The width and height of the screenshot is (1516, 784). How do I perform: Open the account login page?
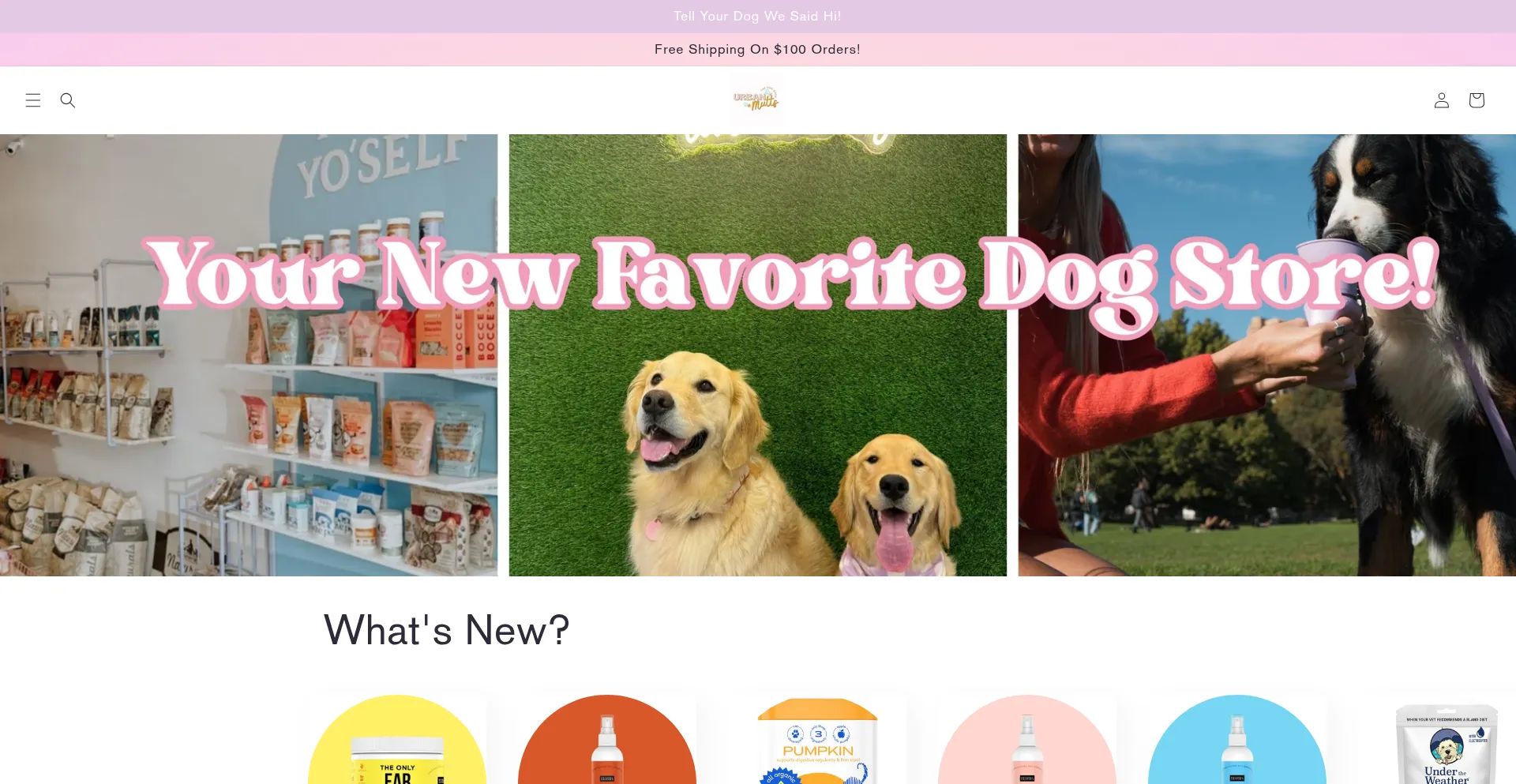tap(1441, 100)
